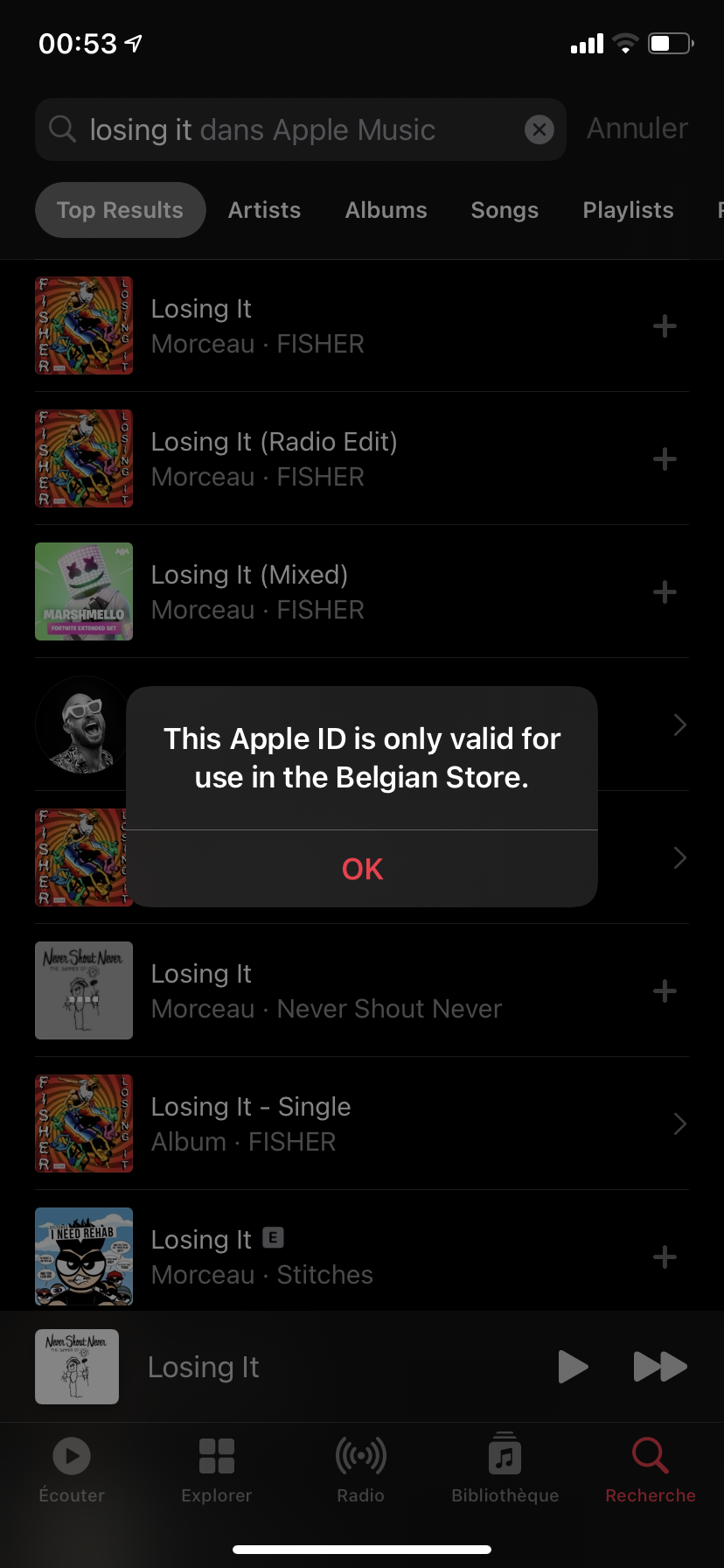Cancel the search with Annuler
The width and height of the screenshot is (724, 1568).
click(x=637, y=129)
